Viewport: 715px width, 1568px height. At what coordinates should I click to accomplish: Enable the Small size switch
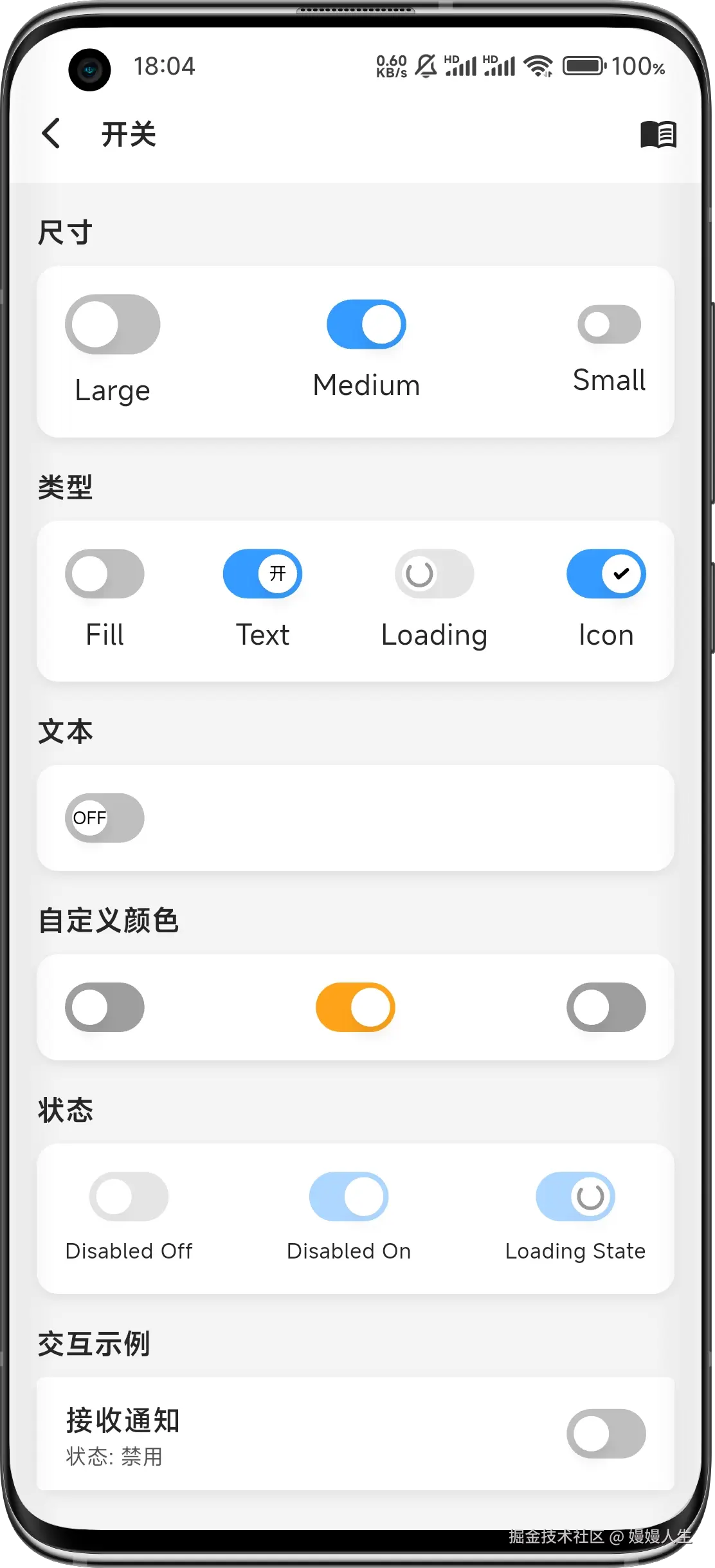coord(608,324)
